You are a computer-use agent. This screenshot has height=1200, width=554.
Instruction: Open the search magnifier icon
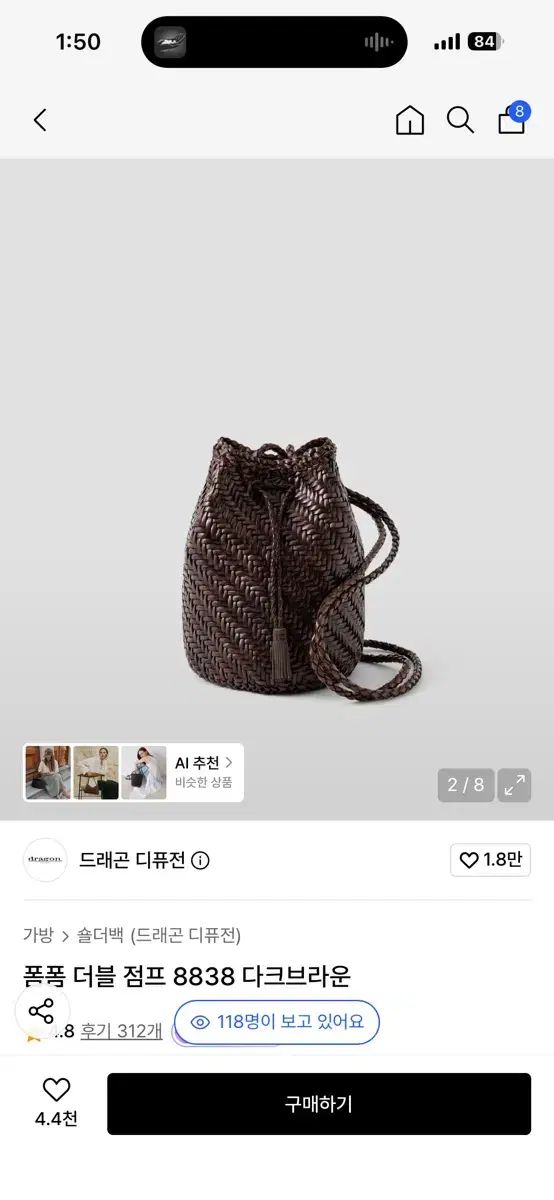(x=460, y=120)
